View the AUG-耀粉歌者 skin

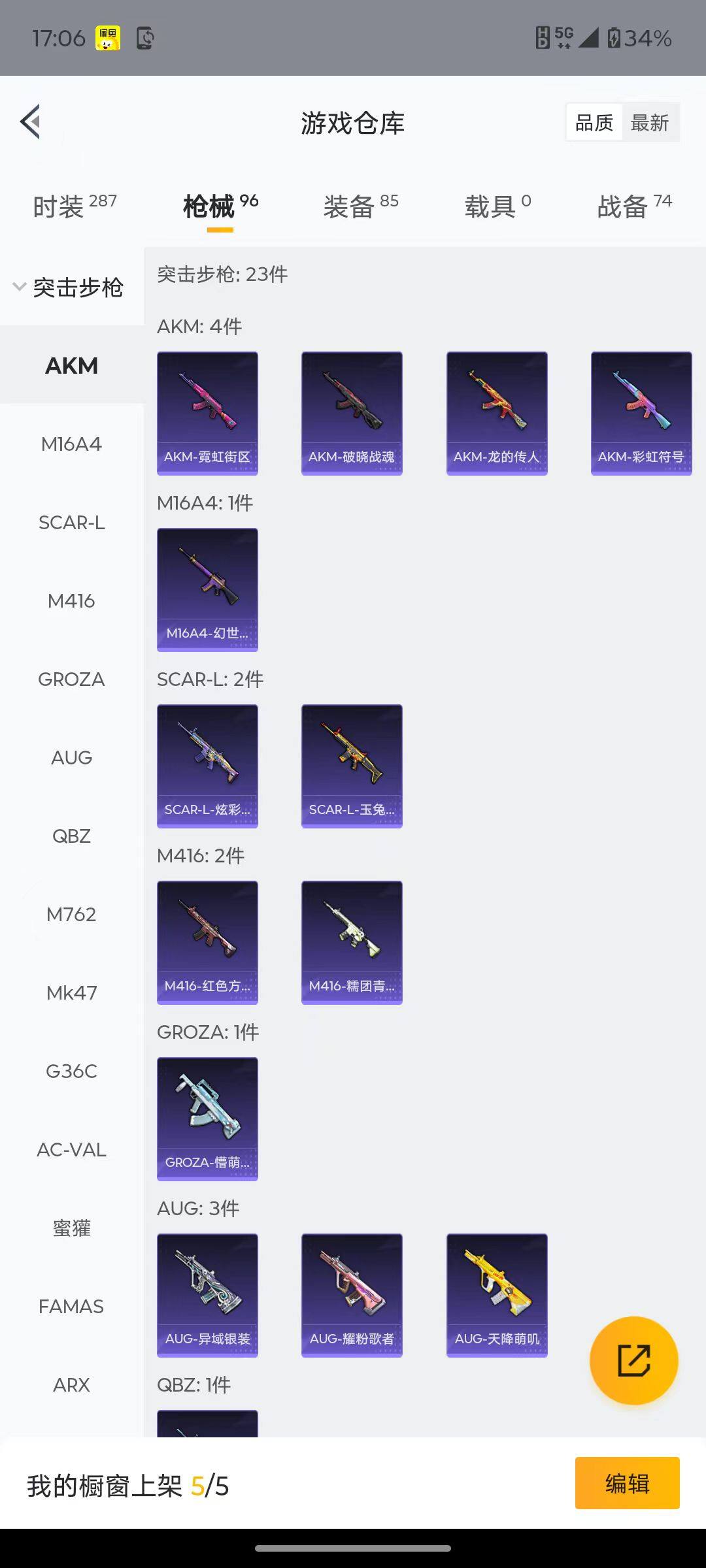[352, 1295]
